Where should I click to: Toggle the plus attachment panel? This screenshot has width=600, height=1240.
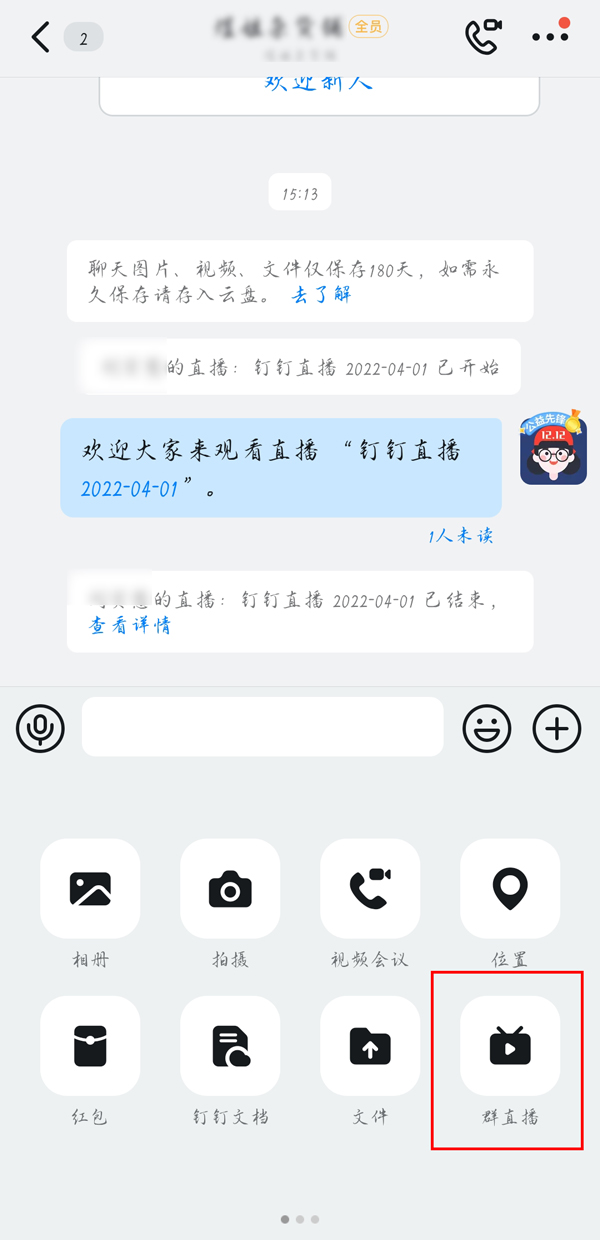tap(557, 728)
